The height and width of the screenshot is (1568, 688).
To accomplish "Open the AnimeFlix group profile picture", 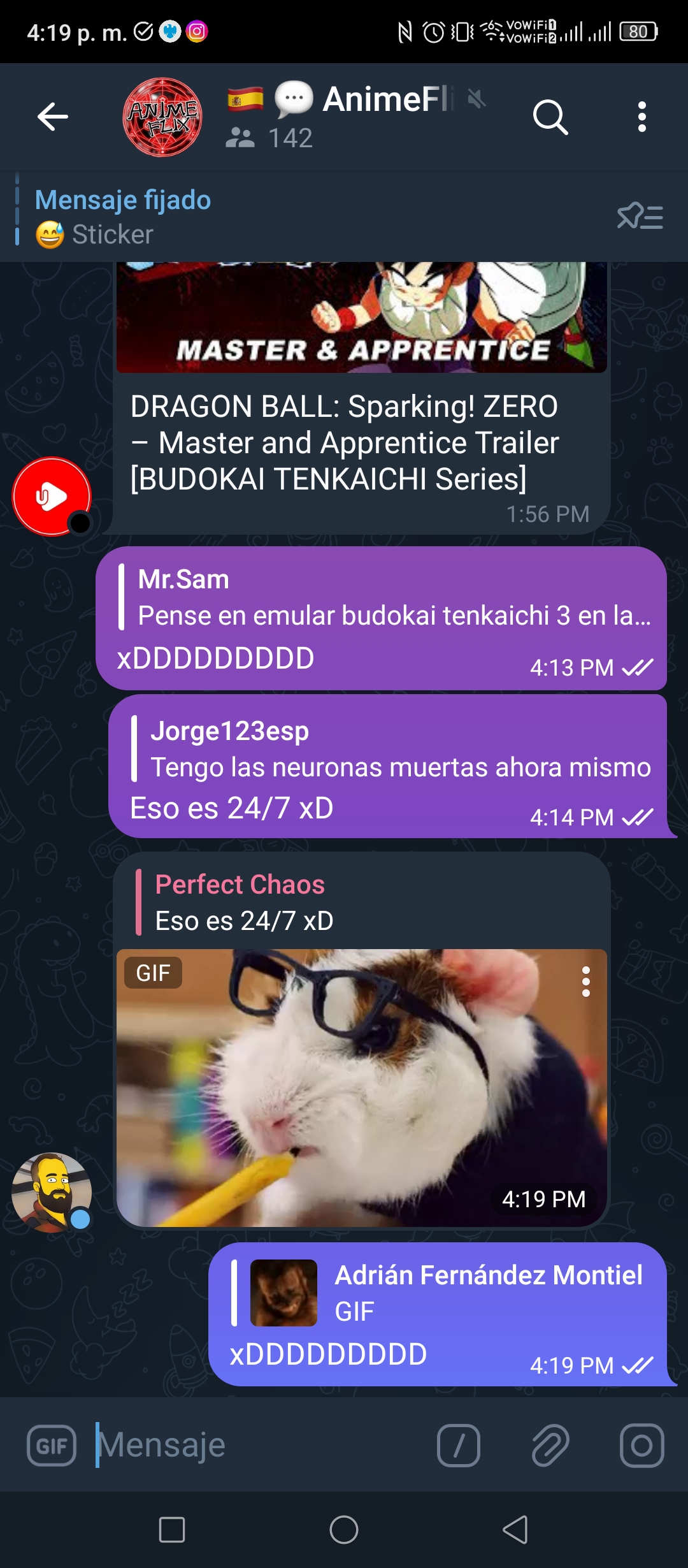I will click(162, 117).
